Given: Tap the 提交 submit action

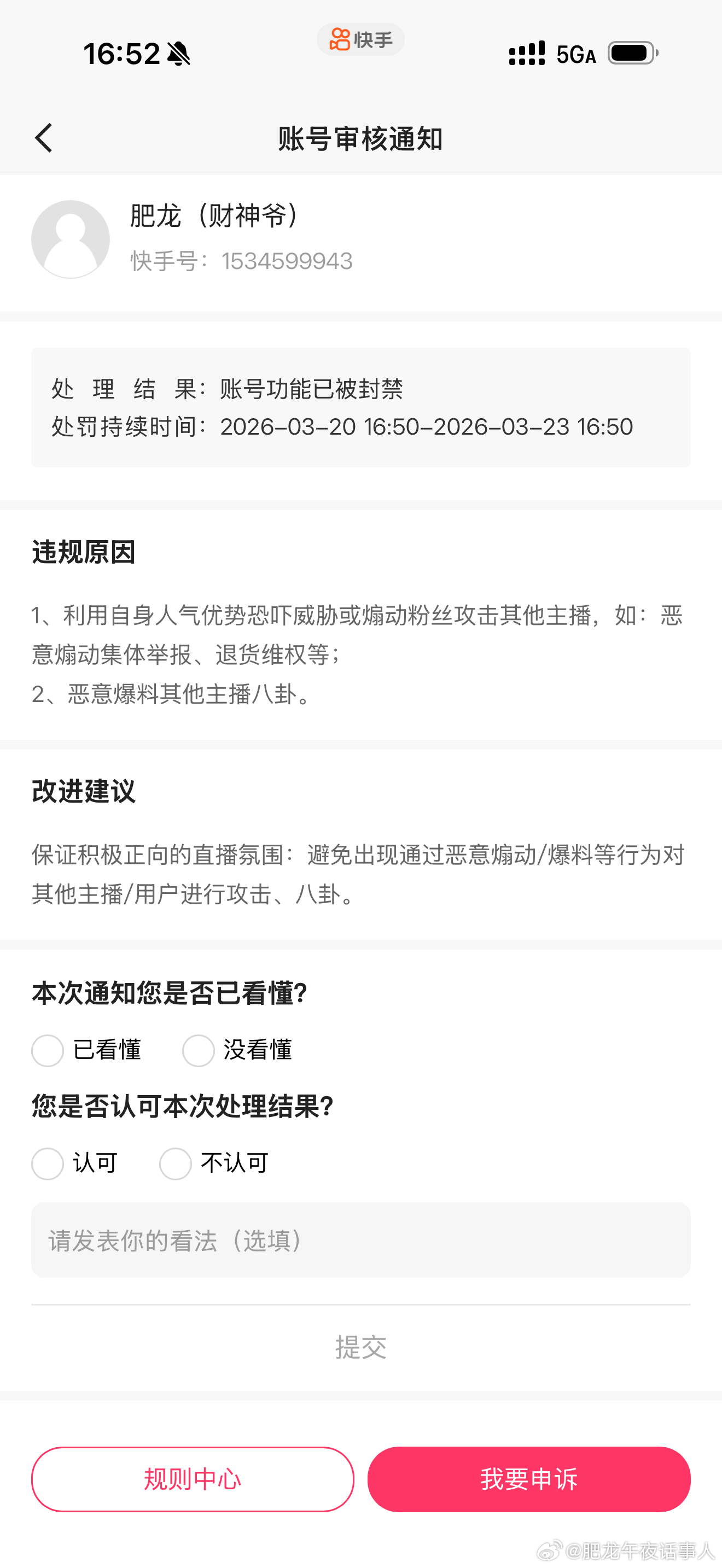Looking at the screenshot, I should coord(360,1347).
